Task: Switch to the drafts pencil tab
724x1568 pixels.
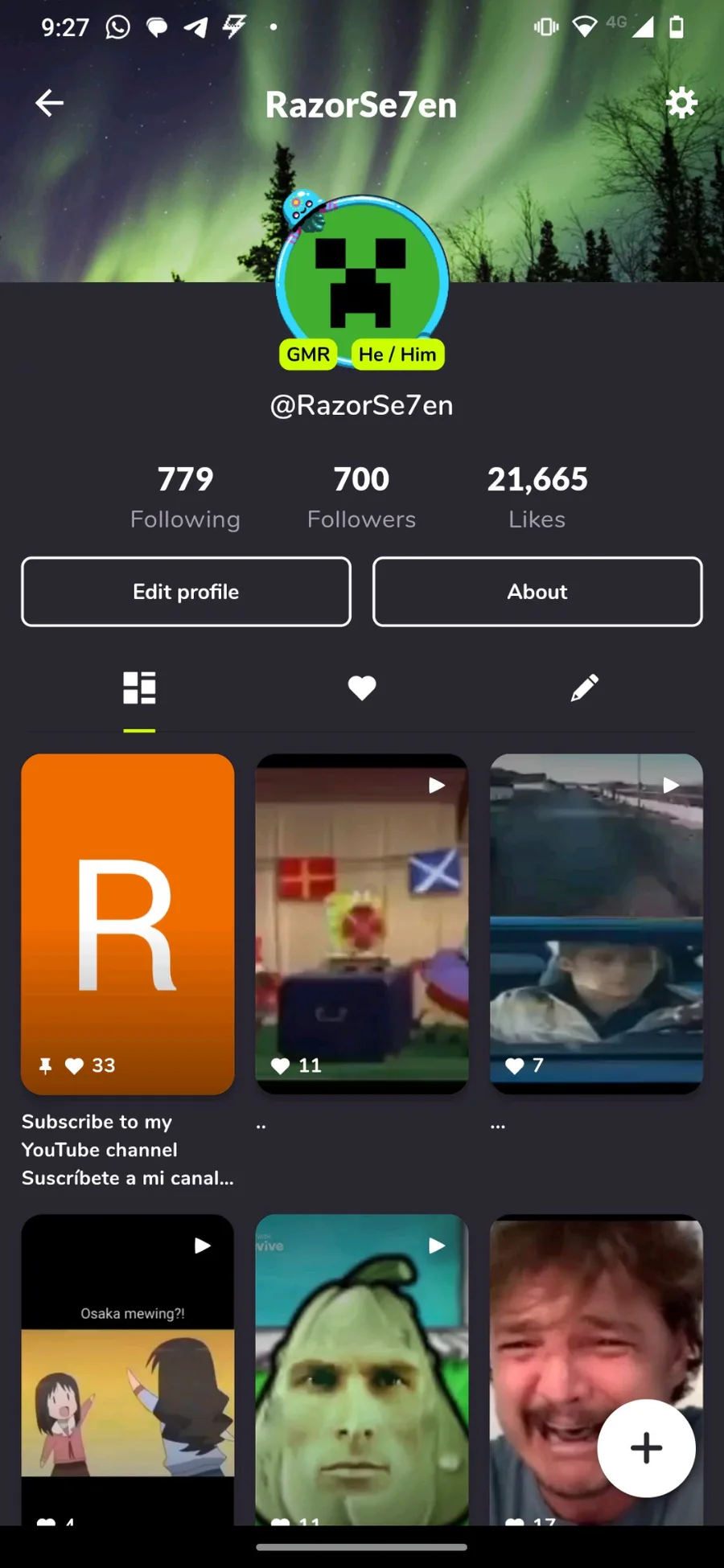Action: tap(584, 688)
